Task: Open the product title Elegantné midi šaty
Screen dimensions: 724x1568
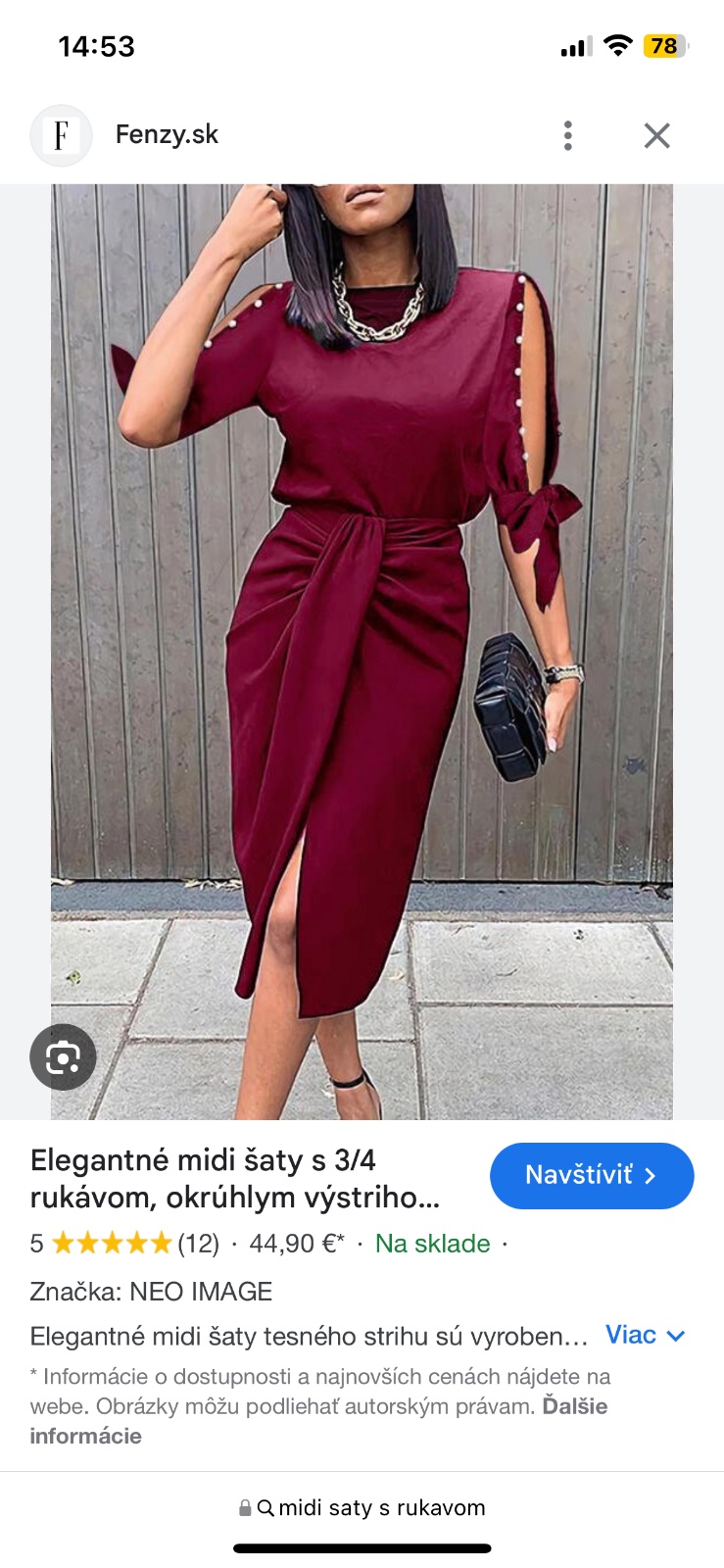Action: tap(235, 1178)
